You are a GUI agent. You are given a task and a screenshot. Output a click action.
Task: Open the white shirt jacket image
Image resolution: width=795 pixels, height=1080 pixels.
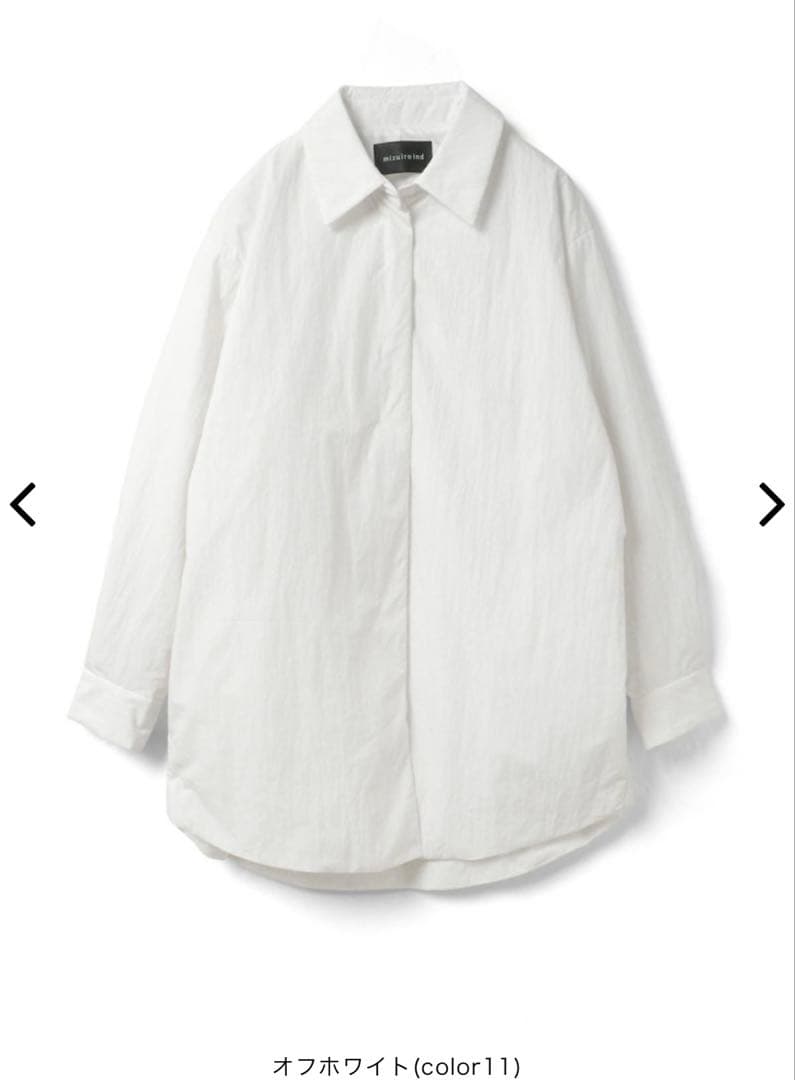(397, 480)
